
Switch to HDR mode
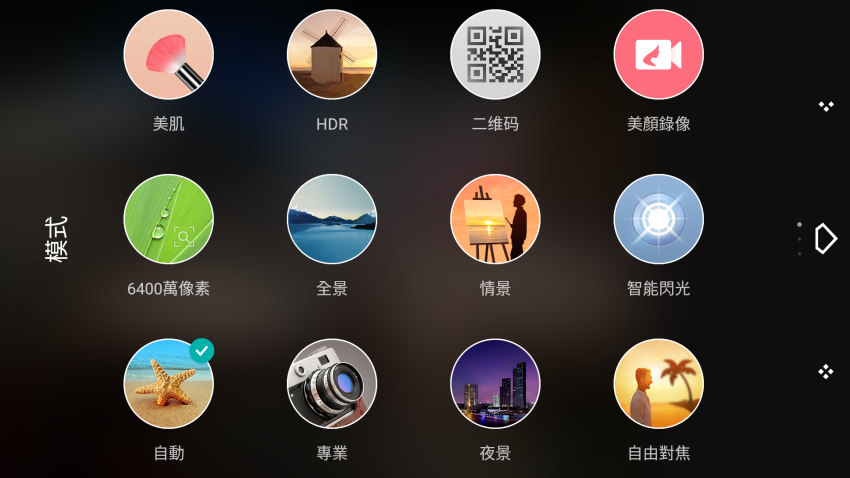coord(332,55)
